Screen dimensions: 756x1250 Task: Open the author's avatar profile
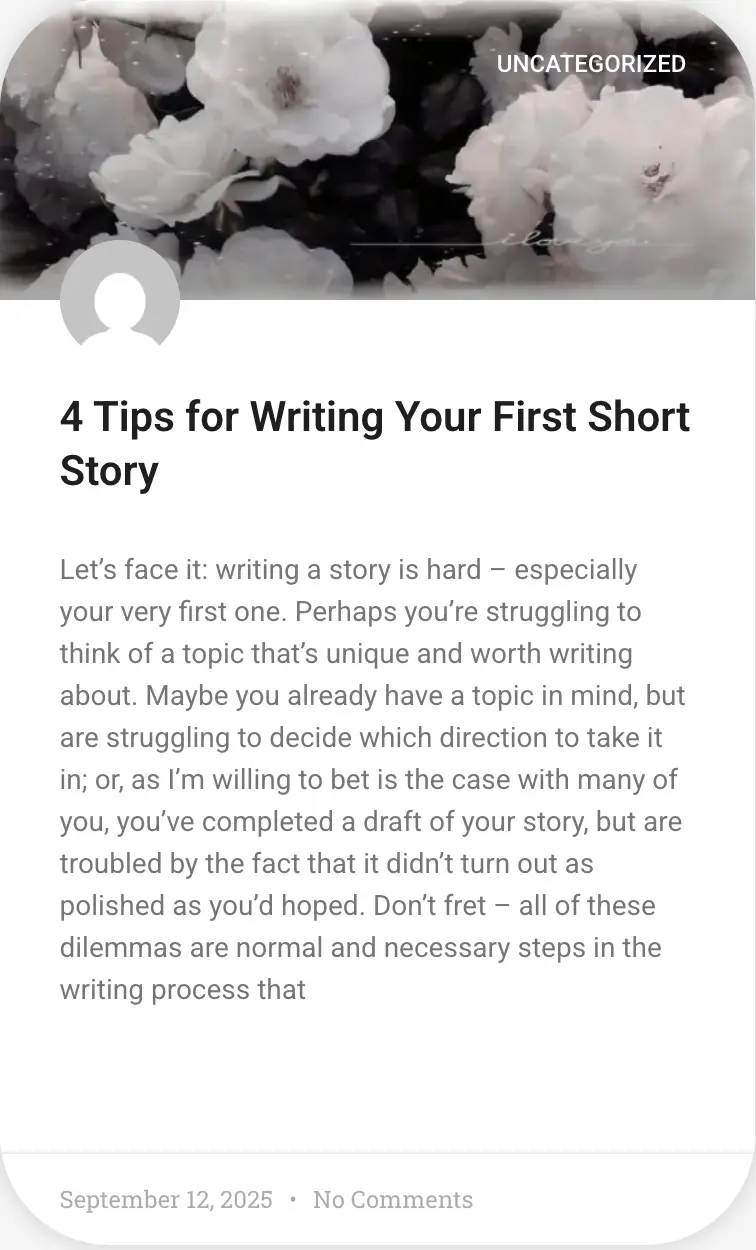(x=120, y=300)
